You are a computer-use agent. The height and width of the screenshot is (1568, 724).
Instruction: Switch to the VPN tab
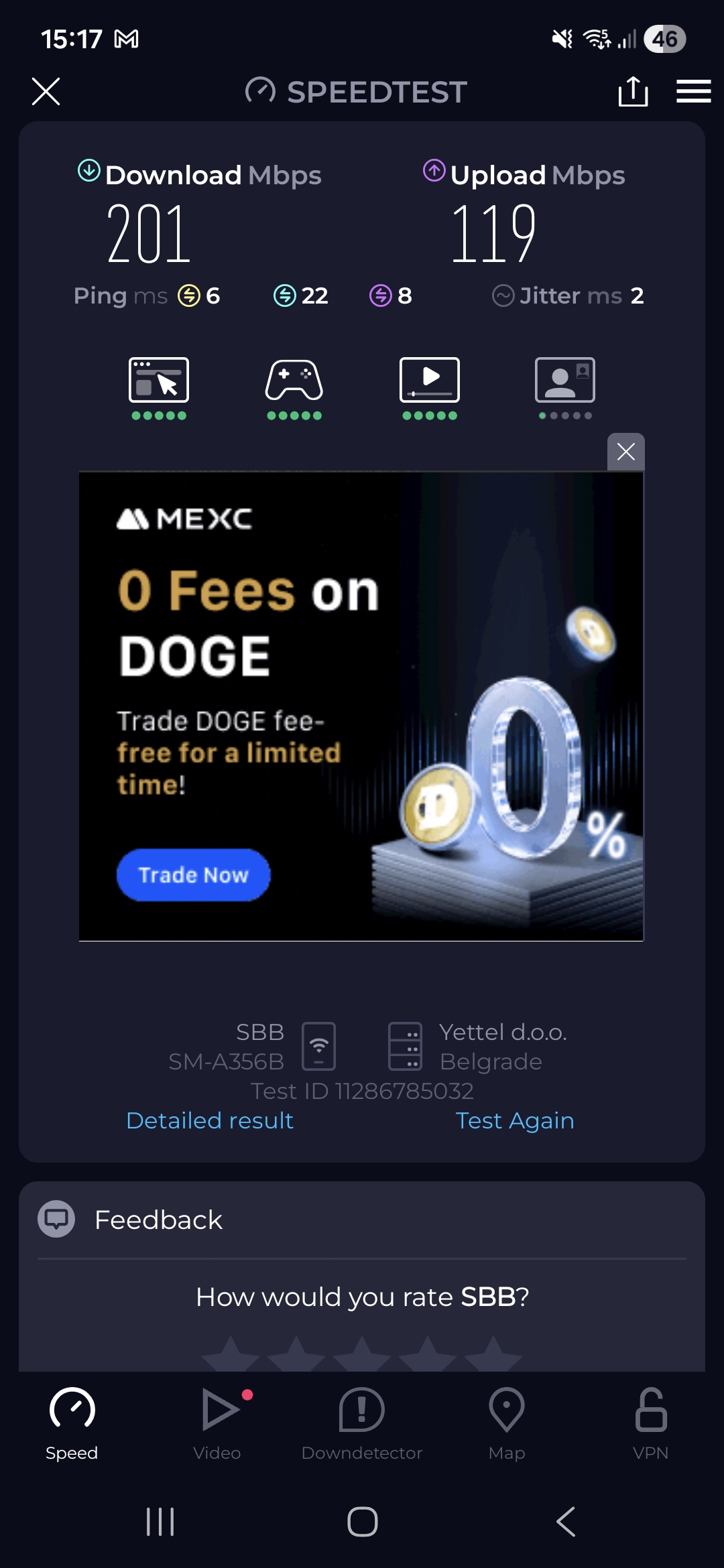click(x=650, y=1423)
